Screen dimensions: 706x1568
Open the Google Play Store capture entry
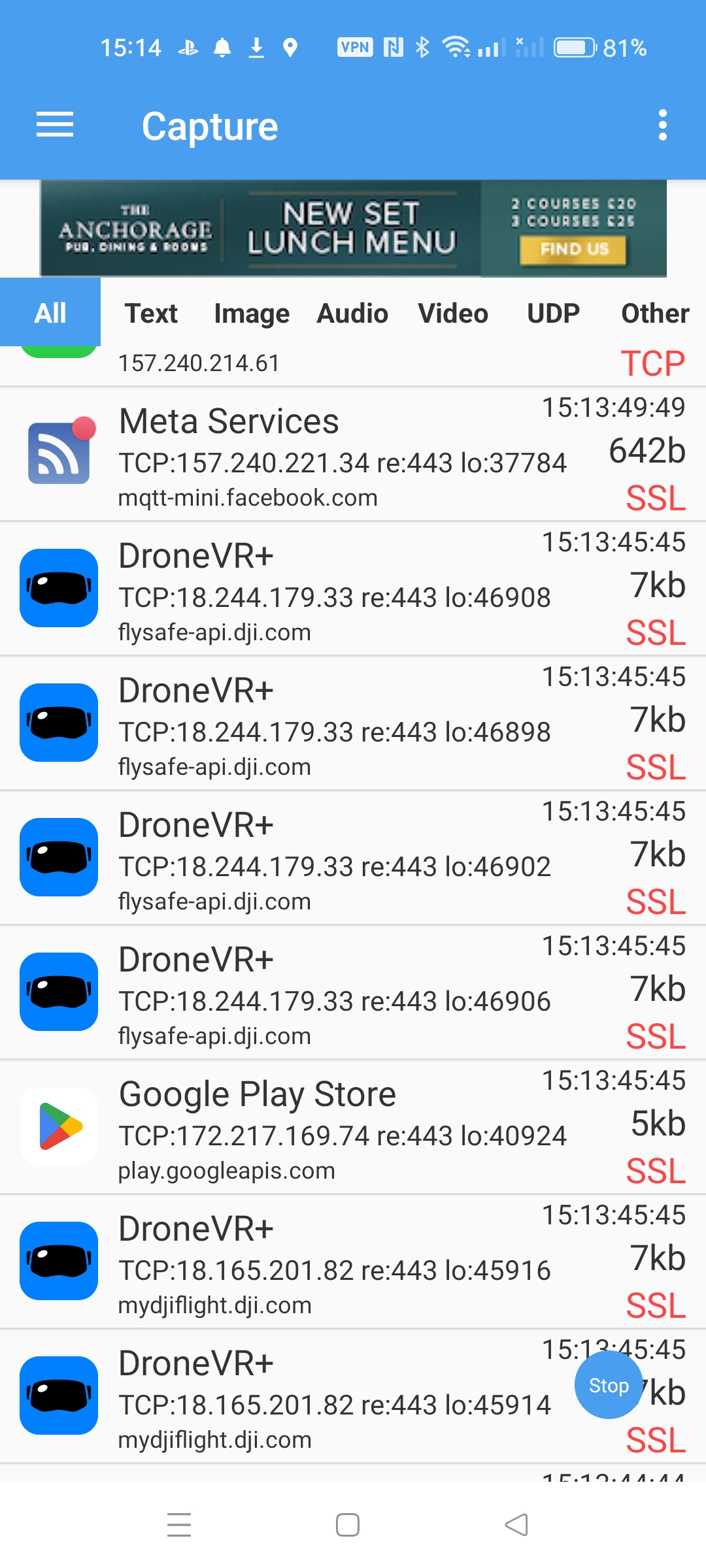(x=353, y=1128)
